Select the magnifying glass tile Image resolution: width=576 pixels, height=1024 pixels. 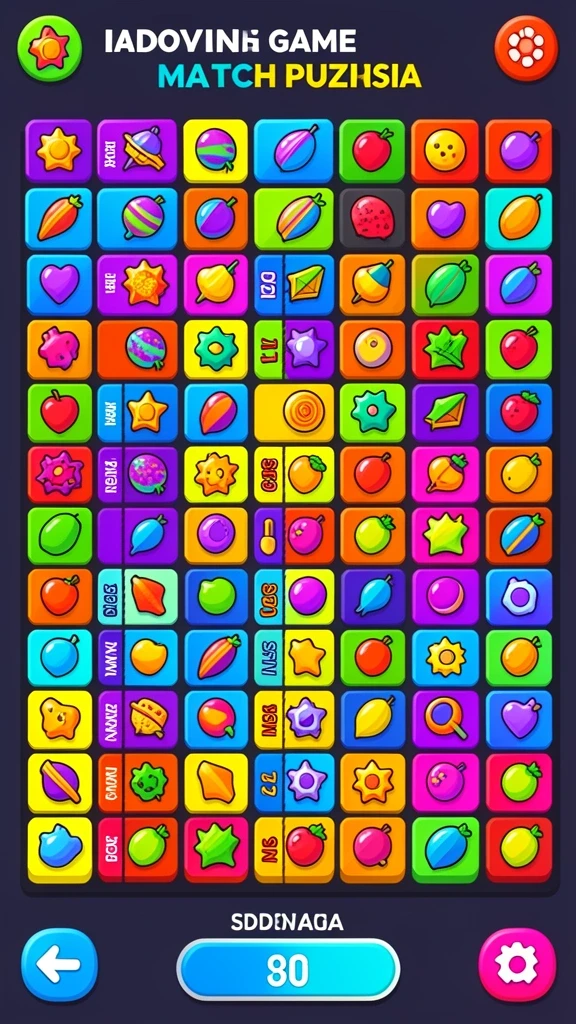click(445, 719)
